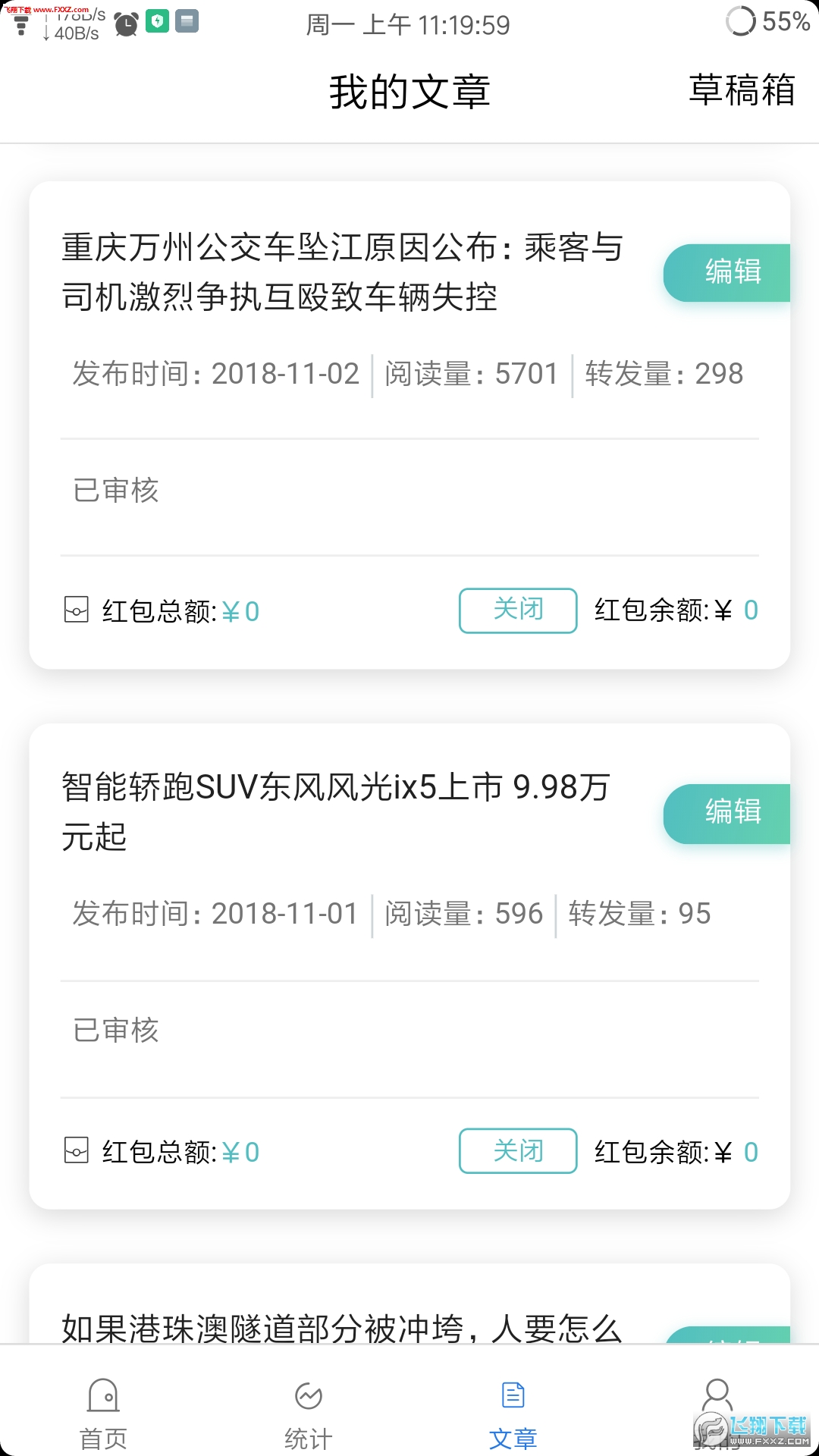Open the 智能轿跑SUV东风风光ix5 article
Image resolution: width=819 pixels, height=1456 pixels.
point(336,812)
